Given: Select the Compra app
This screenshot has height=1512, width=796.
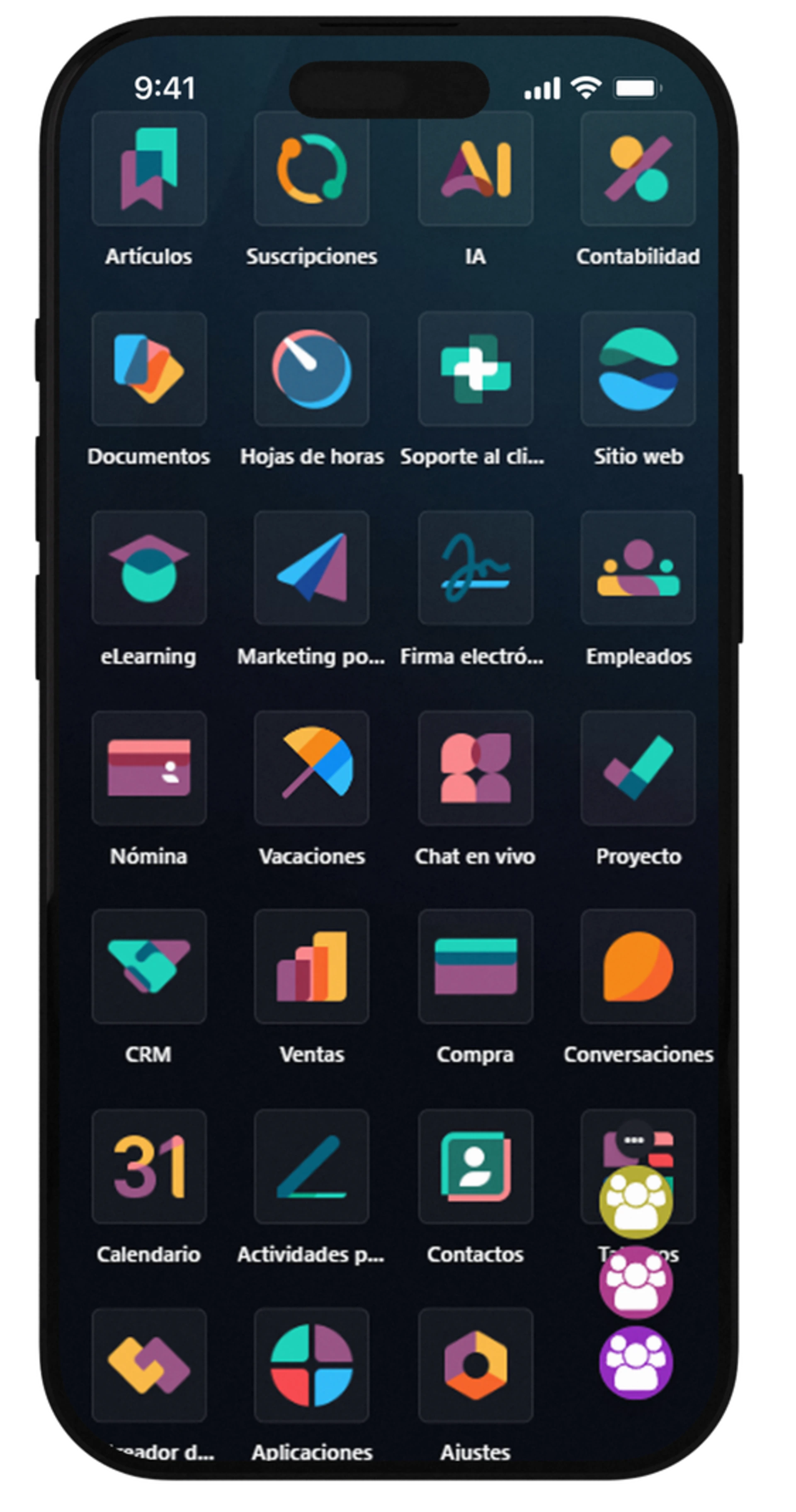Looking at the screenshot, I should coord(476,967).
